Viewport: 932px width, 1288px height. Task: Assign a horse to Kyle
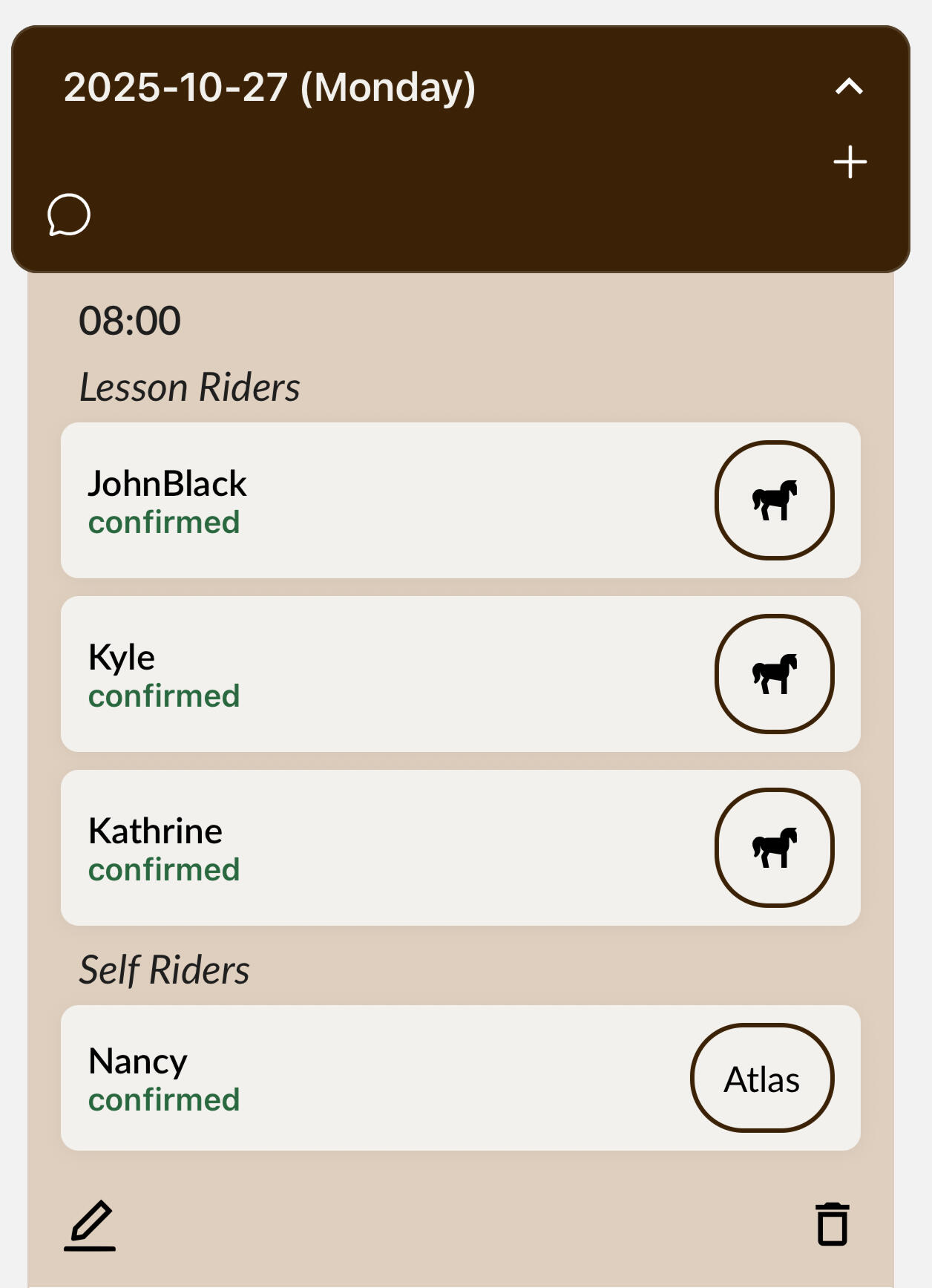point(774,674)
